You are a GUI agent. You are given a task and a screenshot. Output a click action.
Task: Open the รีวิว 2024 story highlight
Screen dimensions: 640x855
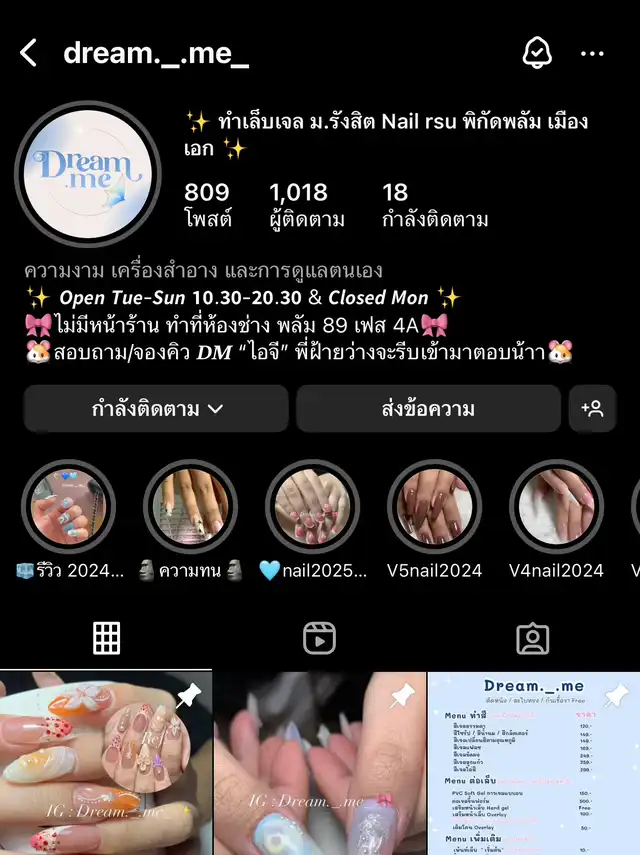69,506
